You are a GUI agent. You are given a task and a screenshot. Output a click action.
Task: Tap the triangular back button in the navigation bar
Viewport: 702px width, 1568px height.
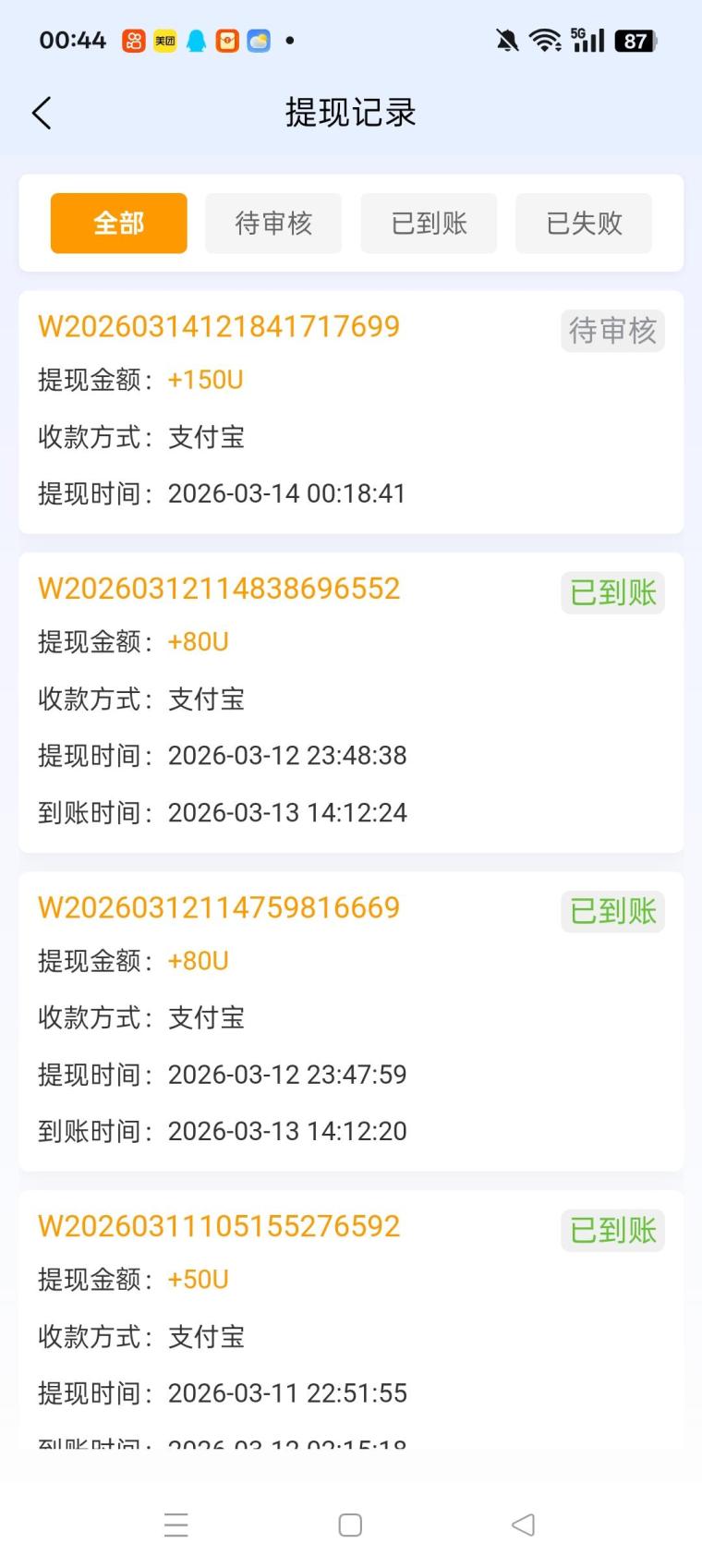pos(522,1525)
